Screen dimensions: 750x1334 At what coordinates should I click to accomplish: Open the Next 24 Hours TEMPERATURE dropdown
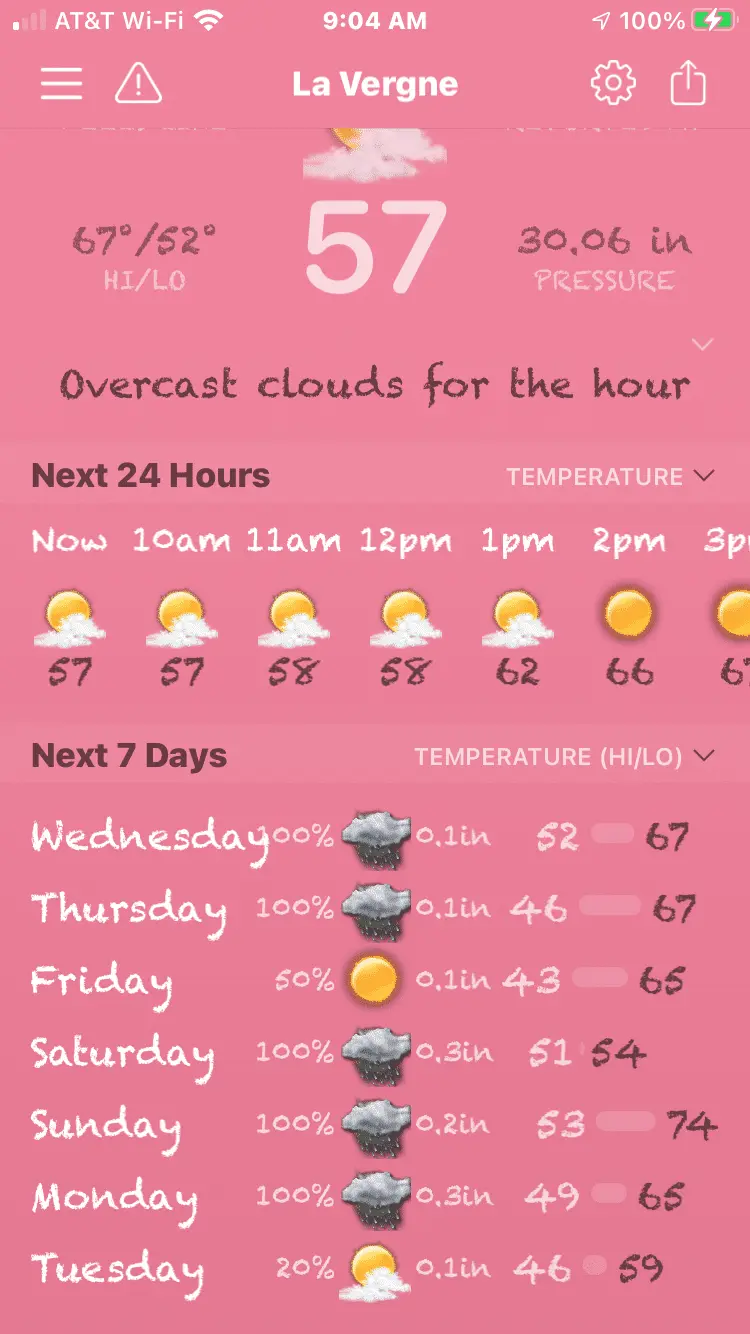point(610,477)
